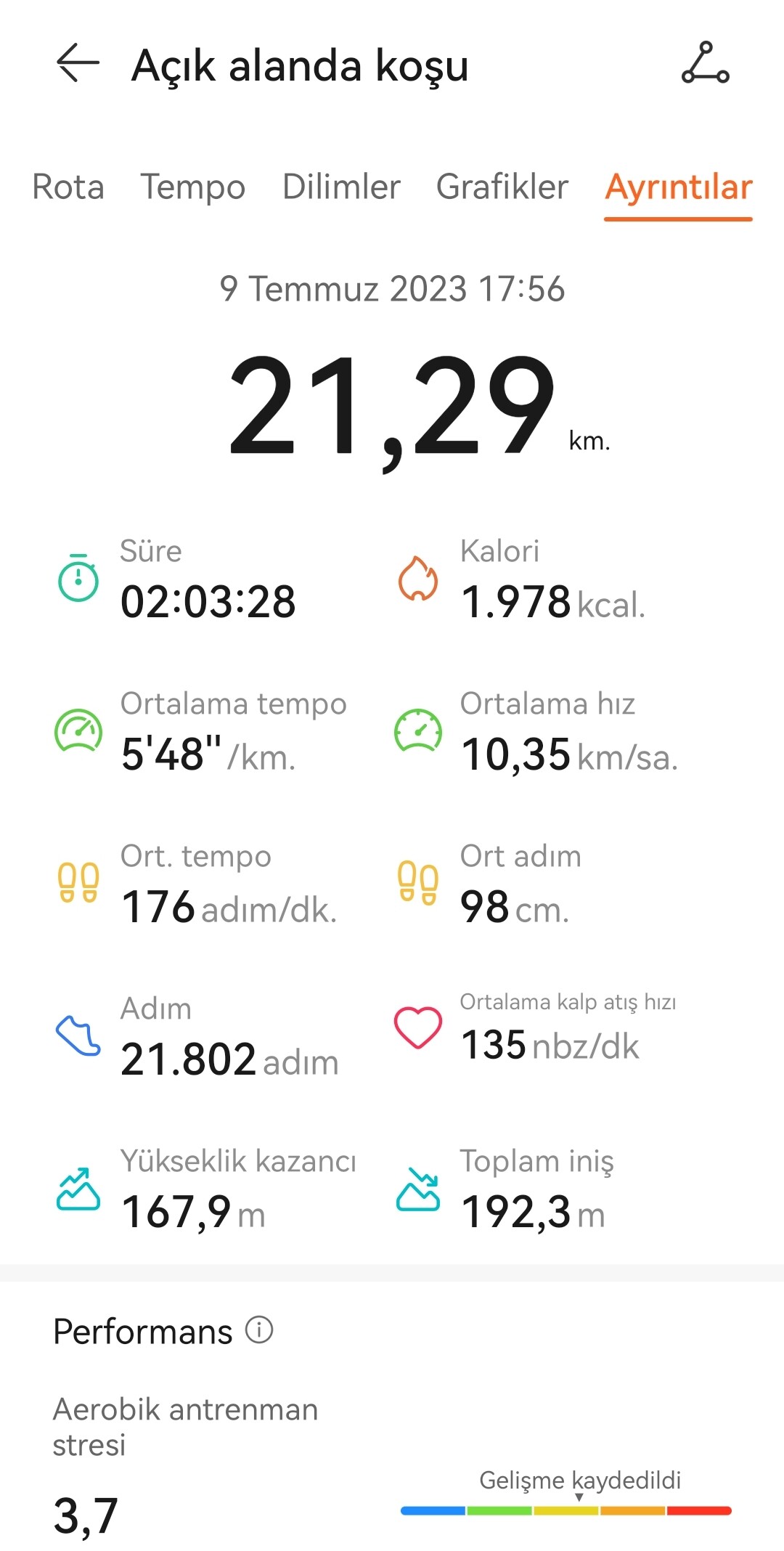
Task: Select the Grafikler tab
Action: click(x=502, y=187)
